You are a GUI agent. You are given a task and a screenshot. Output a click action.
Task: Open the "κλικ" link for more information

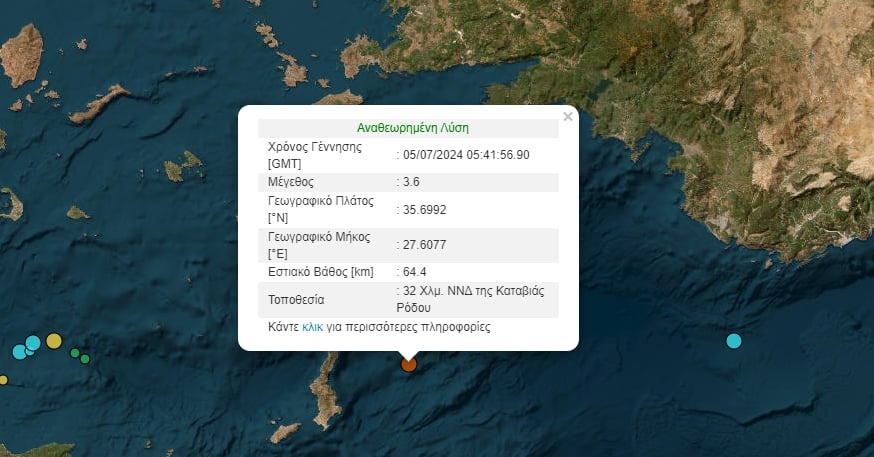[312, 327]
